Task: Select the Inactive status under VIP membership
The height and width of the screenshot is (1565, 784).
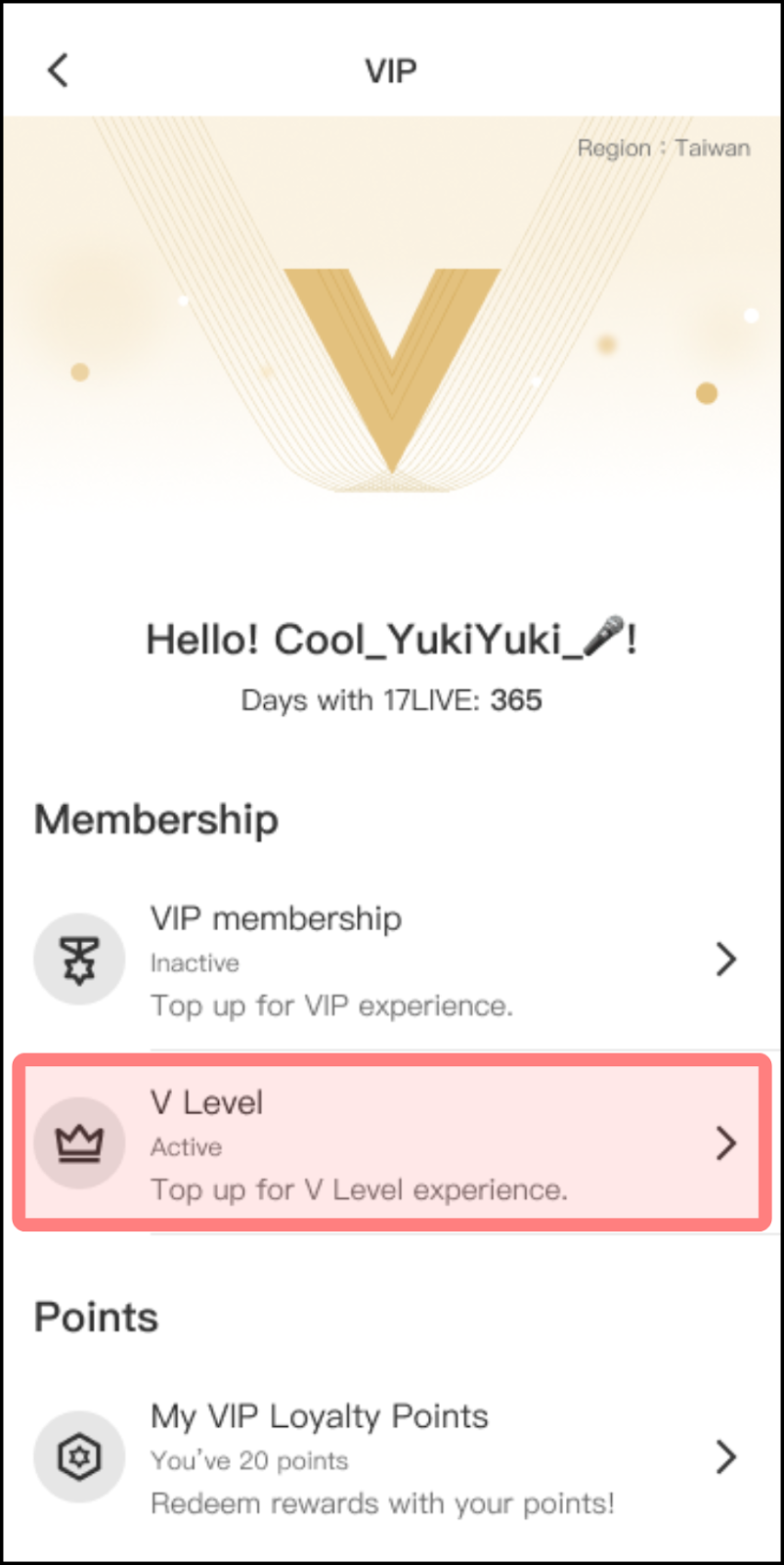Action: point(195,963)
